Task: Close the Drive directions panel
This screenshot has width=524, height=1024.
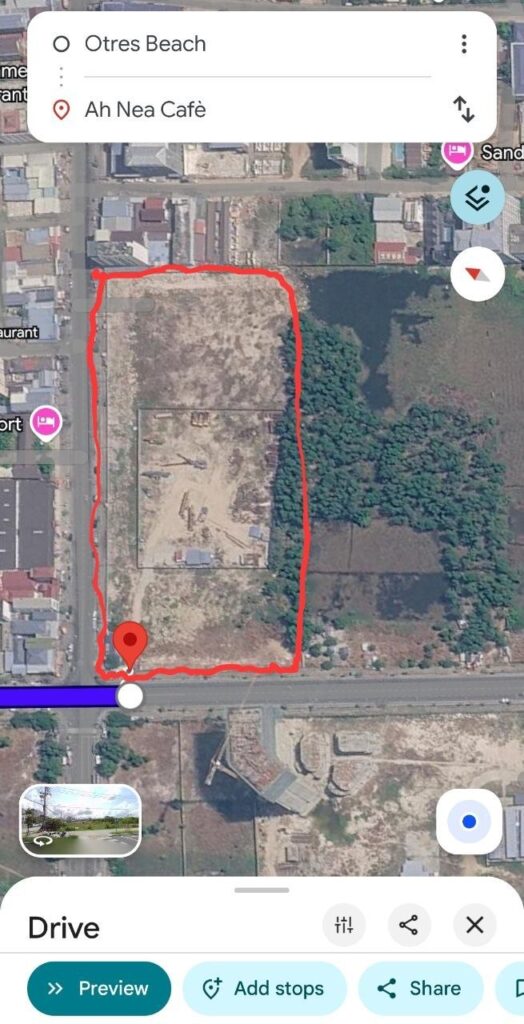Action: point(475,925)
